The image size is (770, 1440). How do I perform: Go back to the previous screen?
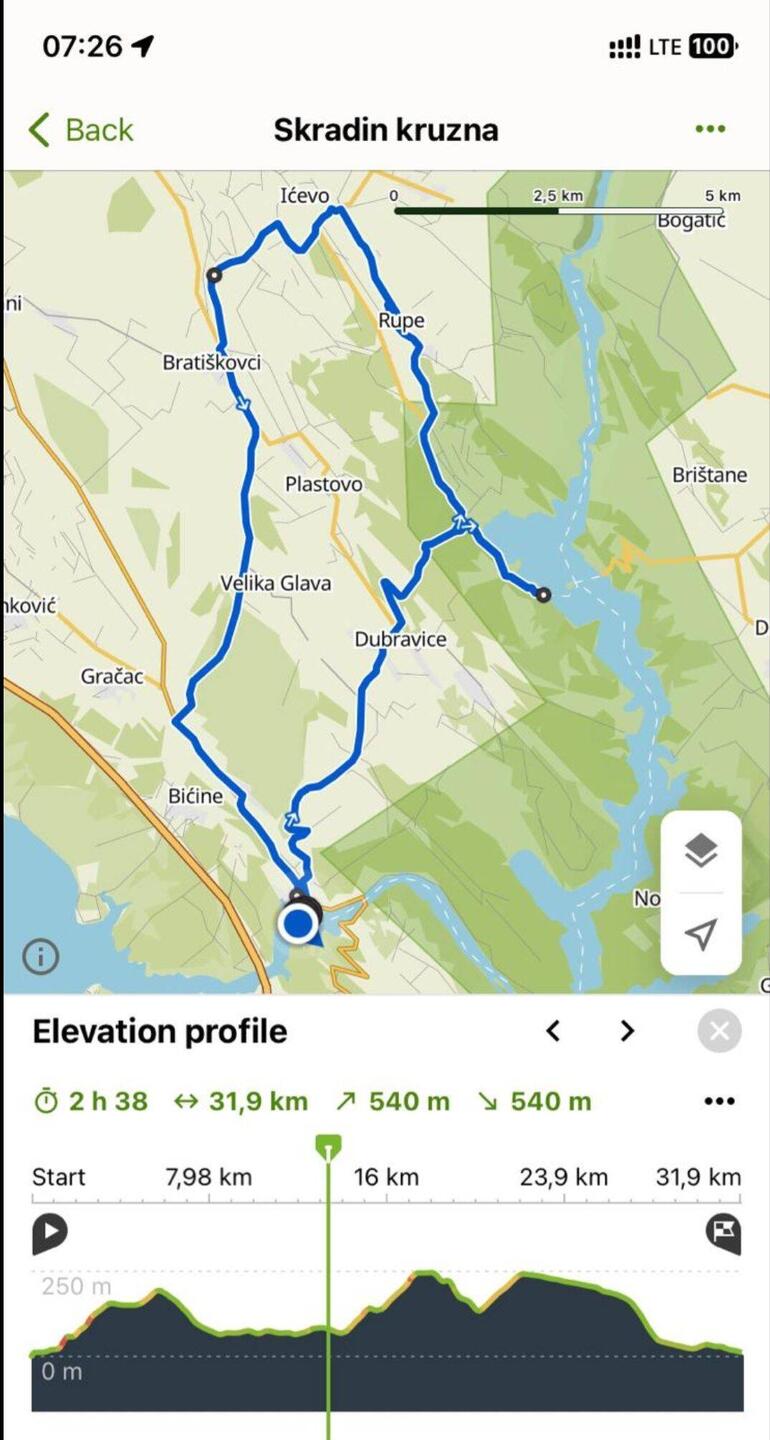(80, 130)
